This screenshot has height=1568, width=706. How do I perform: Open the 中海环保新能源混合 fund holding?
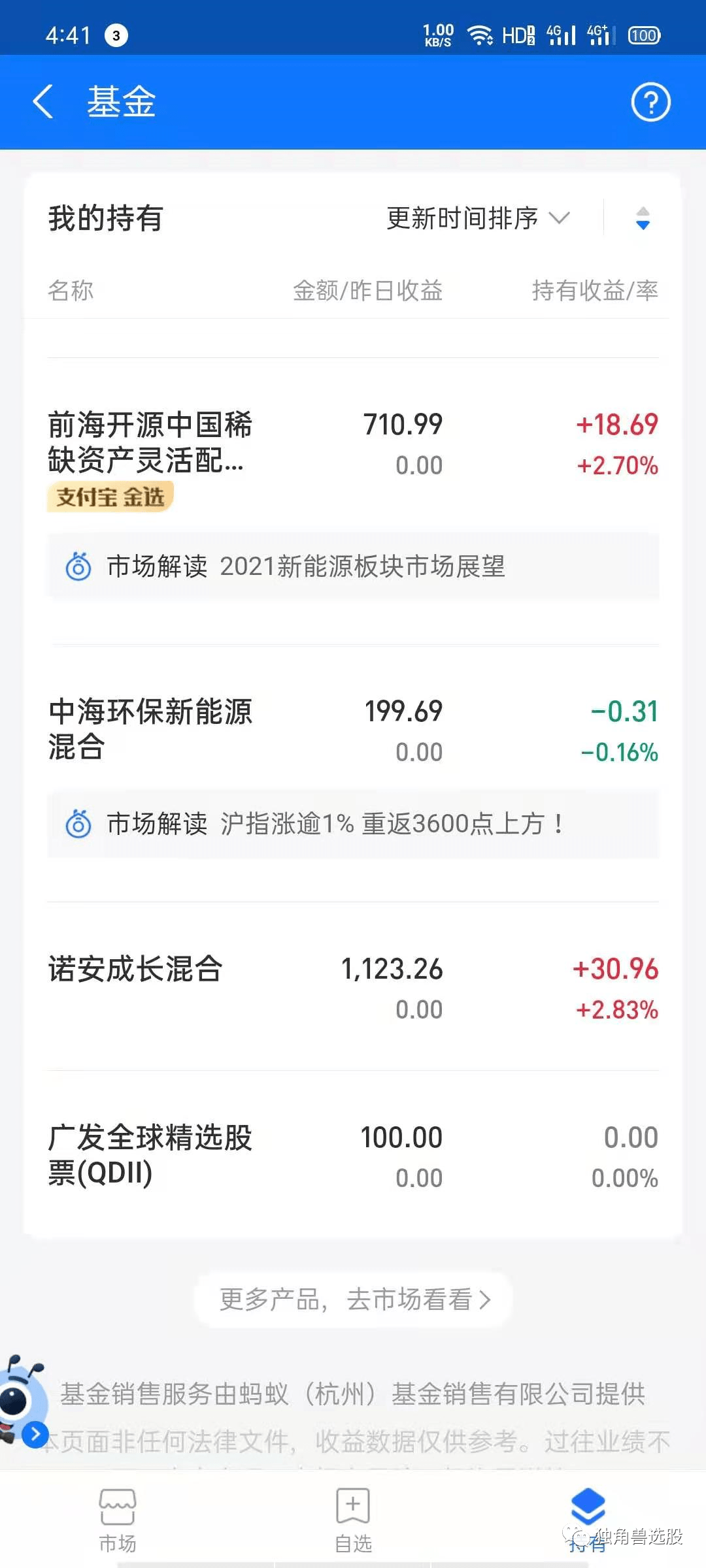(150, 729)
